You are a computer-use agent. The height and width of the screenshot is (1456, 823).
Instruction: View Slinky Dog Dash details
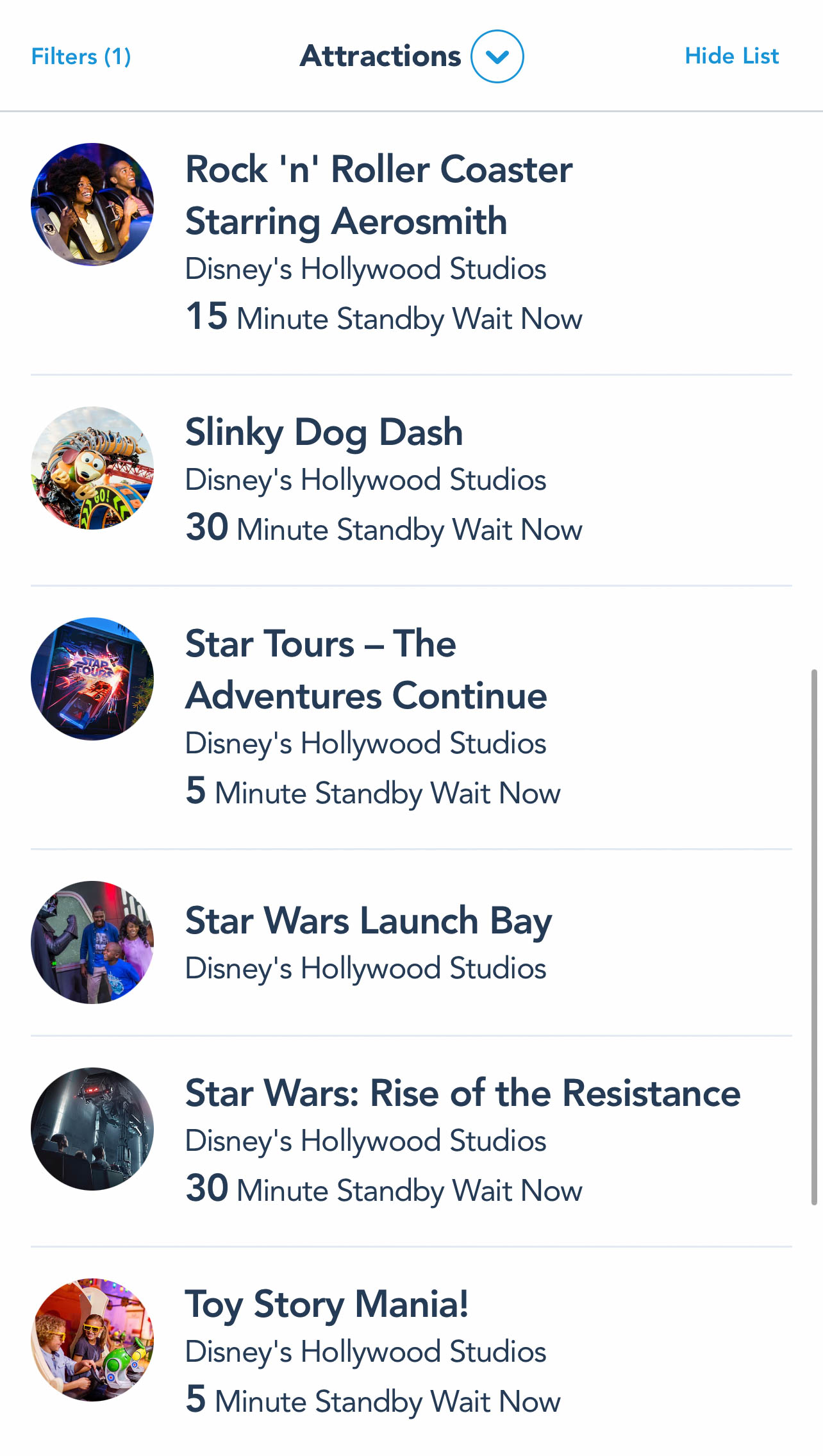324,433
